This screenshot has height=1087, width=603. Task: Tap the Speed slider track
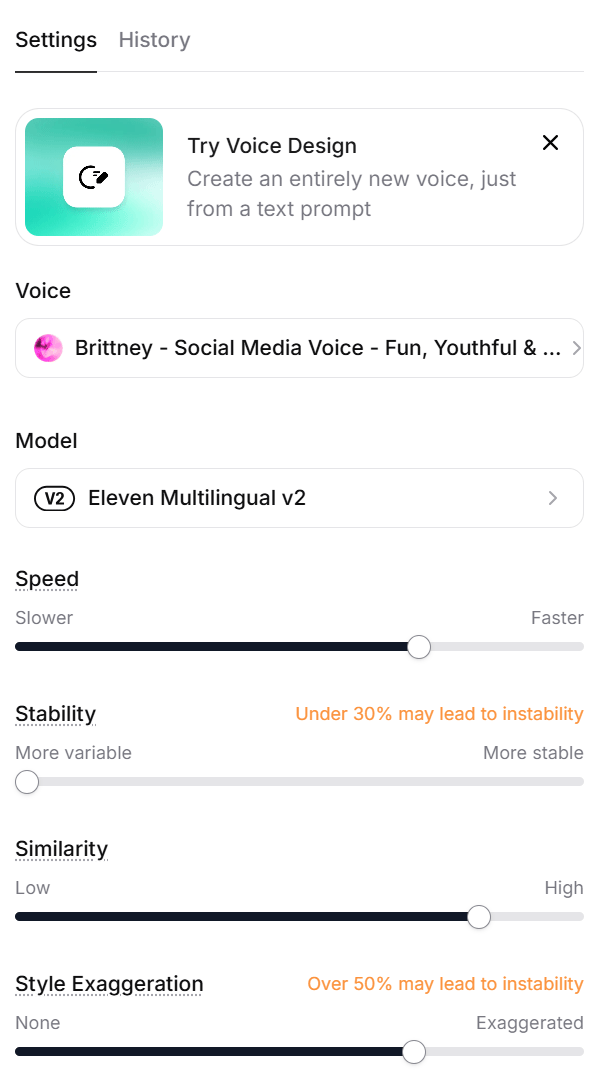click(x=299, y=647)
